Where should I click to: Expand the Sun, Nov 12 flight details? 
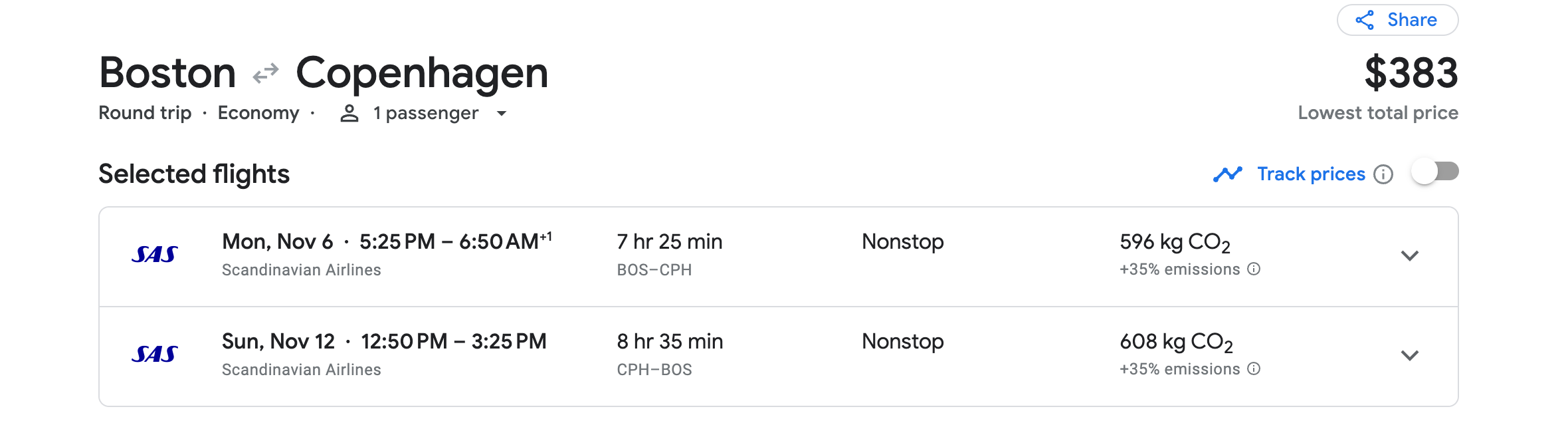point(1409,356)
